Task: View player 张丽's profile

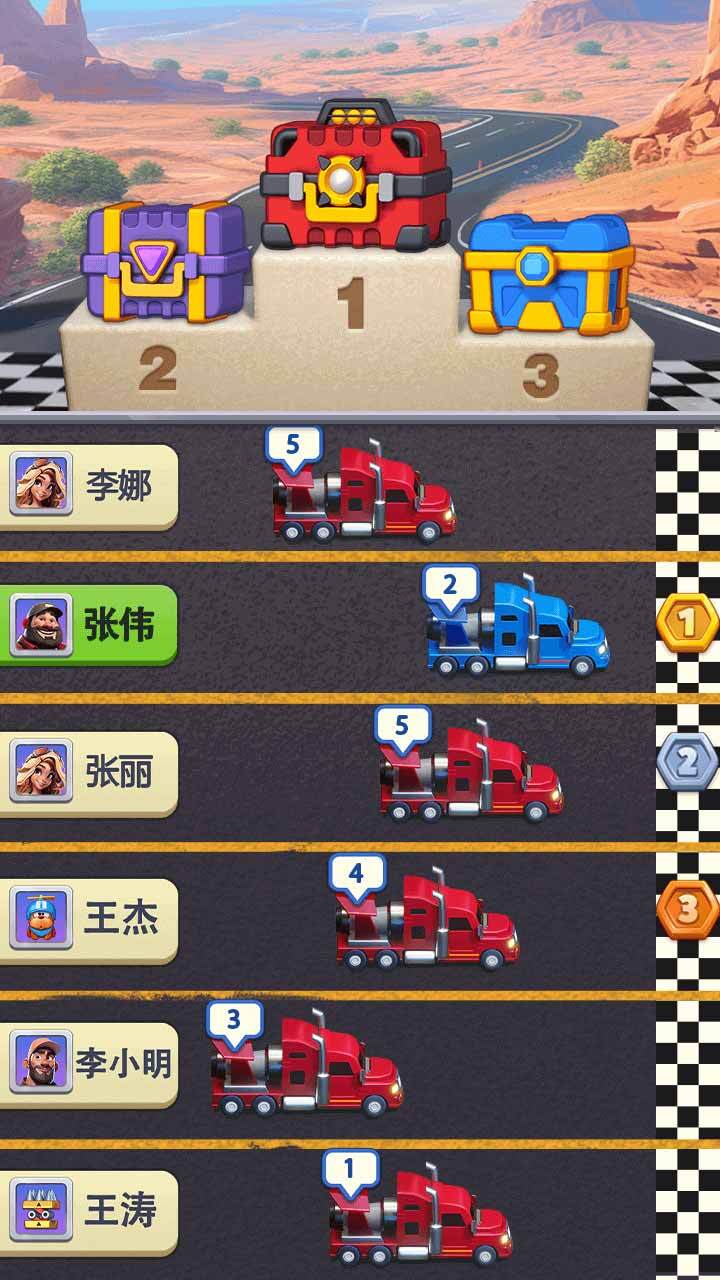Action: (88, 773)
